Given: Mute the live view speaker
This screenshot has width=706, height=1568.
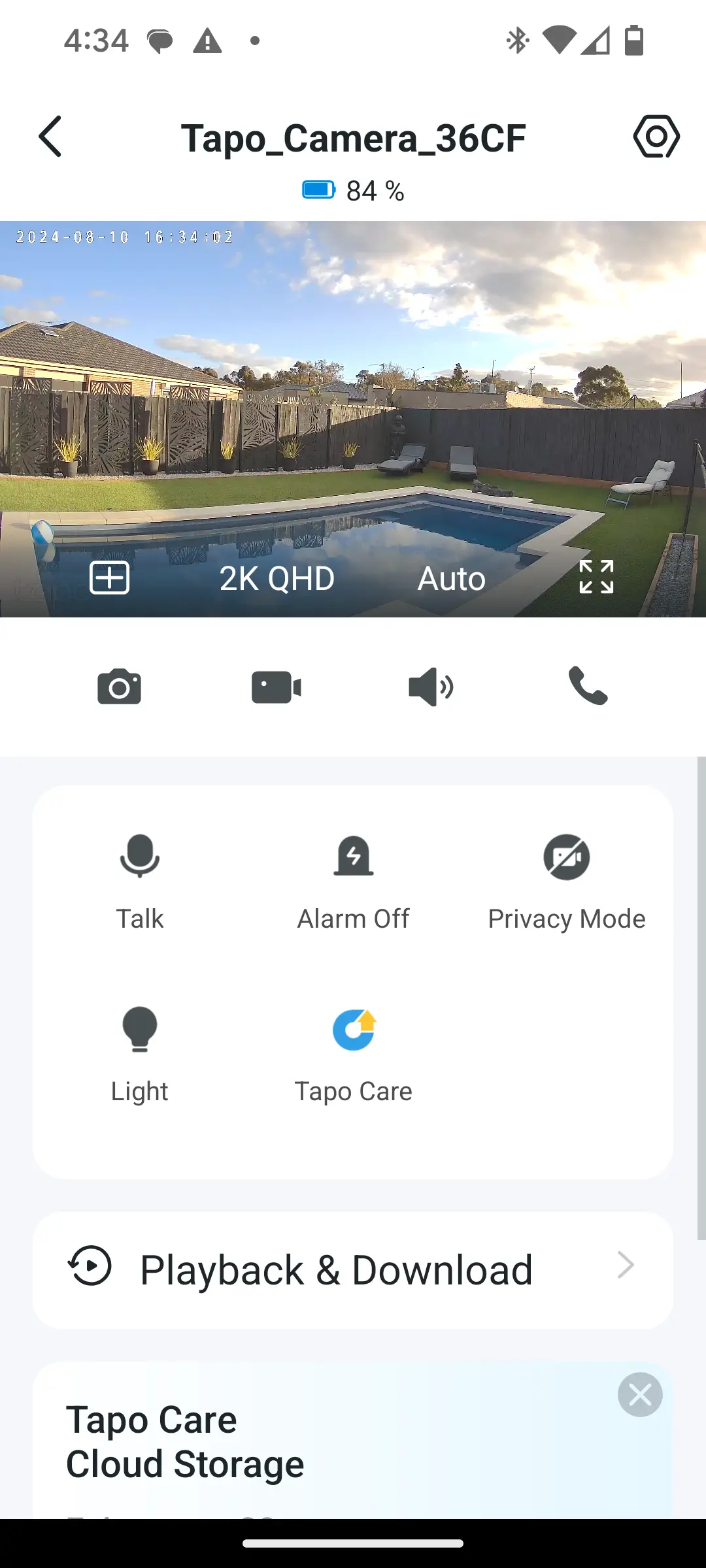Looking at the screenshot, I should click(431, 687).
